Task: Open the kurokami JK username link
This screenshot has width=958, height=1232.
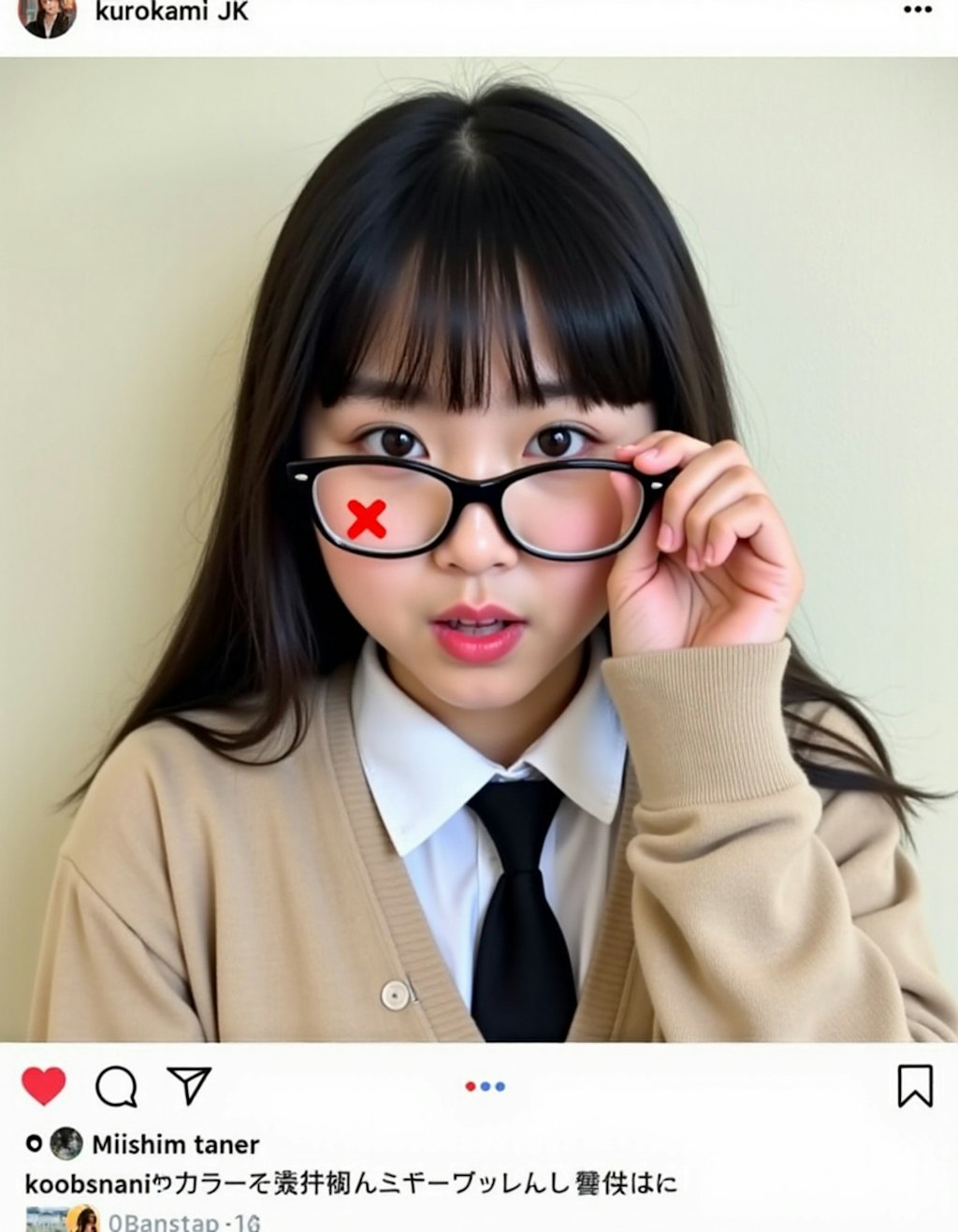Action: pyautogui.click(x=171, y=12)
